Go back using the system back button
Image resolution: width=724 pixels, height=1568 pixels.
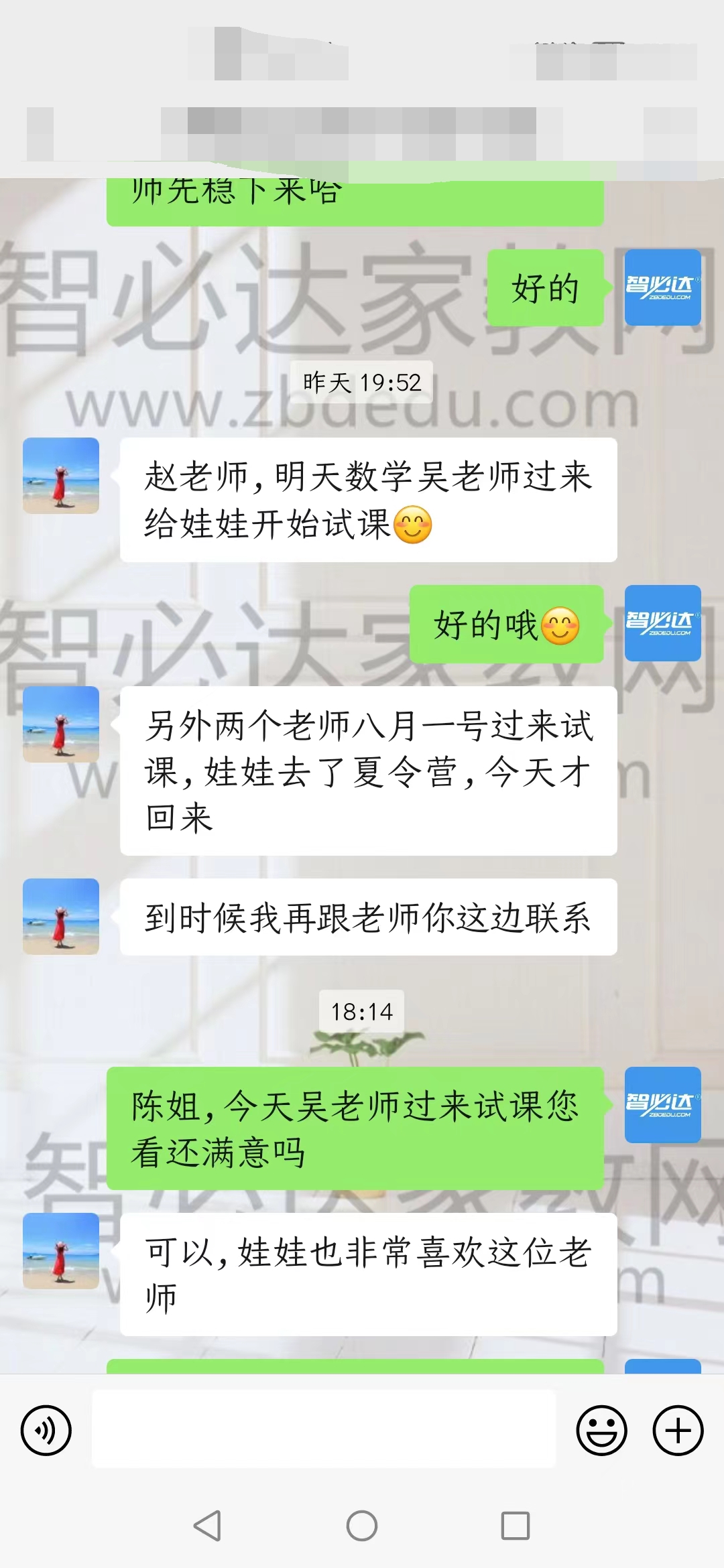(207, 1526)
